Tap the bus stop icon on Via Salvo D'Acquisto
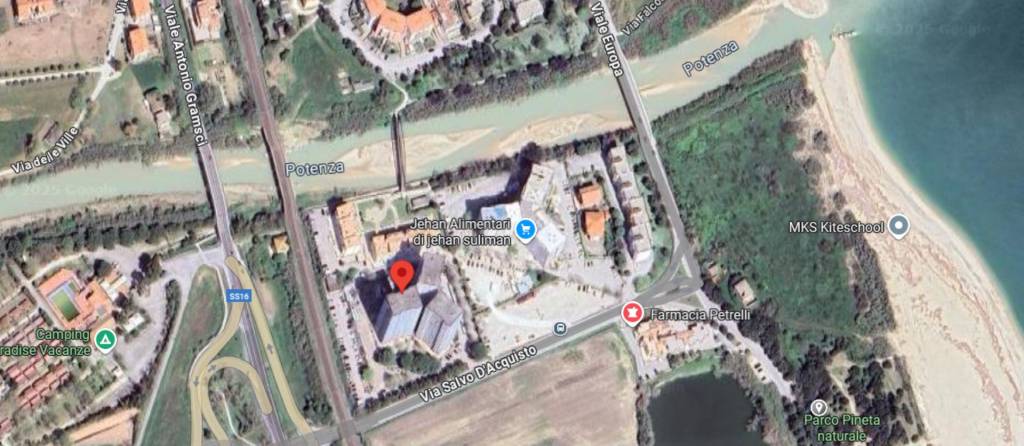Viewport: 1024px width, 446px height. click(x=560, y=327)
